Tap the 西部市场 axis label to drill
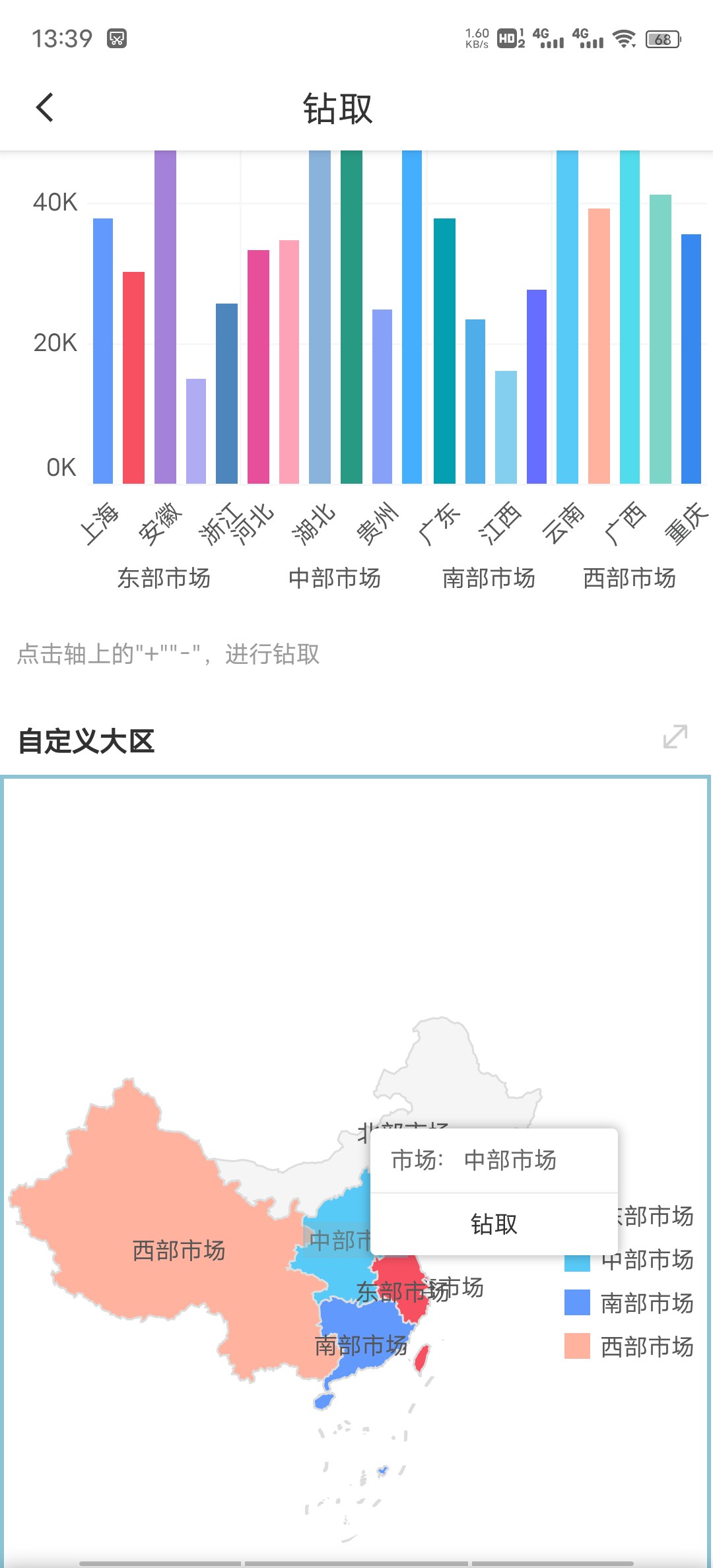Screen dimensions: 713x1568 coord(629,578)
